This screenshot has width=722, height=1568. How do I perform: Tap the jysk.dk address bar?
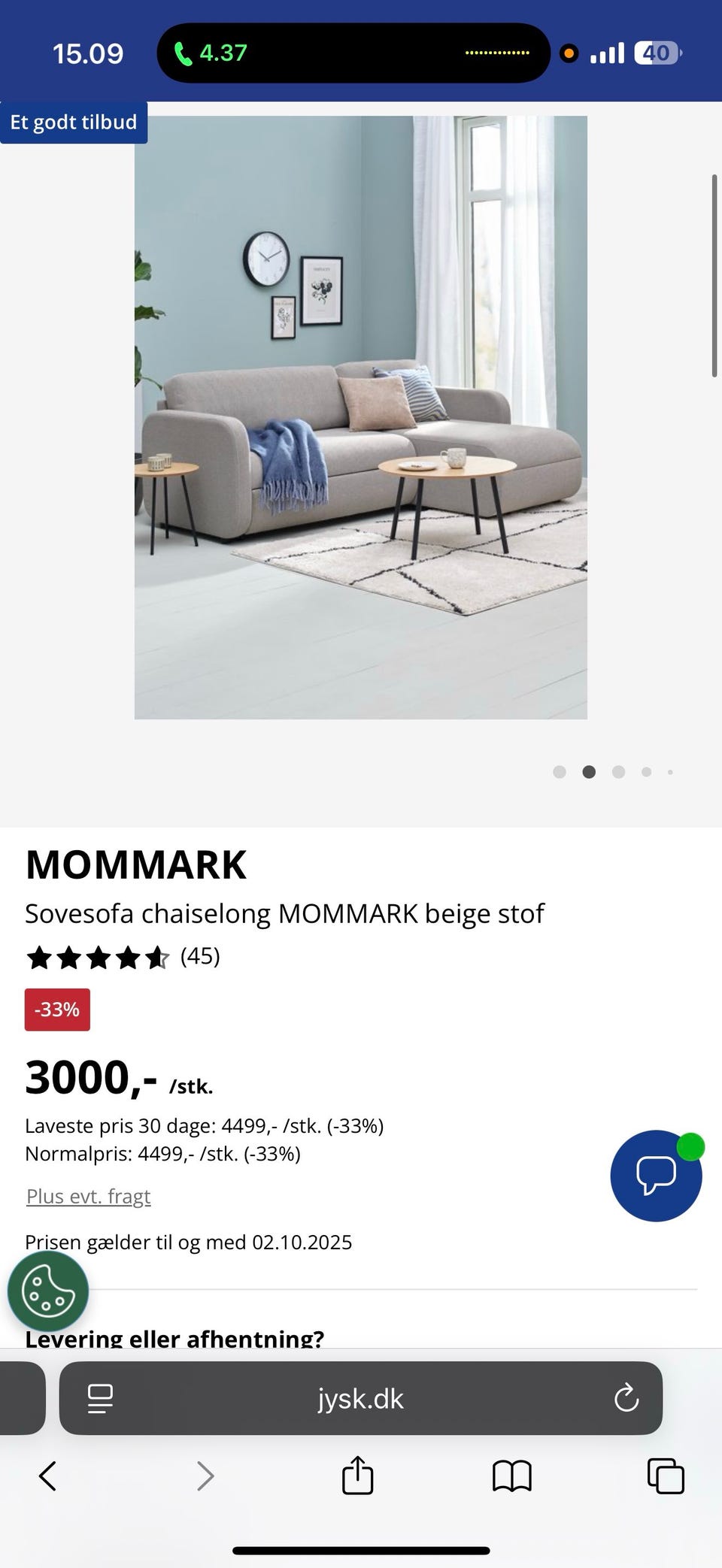pyautogui.click(x=361, y=1399)
